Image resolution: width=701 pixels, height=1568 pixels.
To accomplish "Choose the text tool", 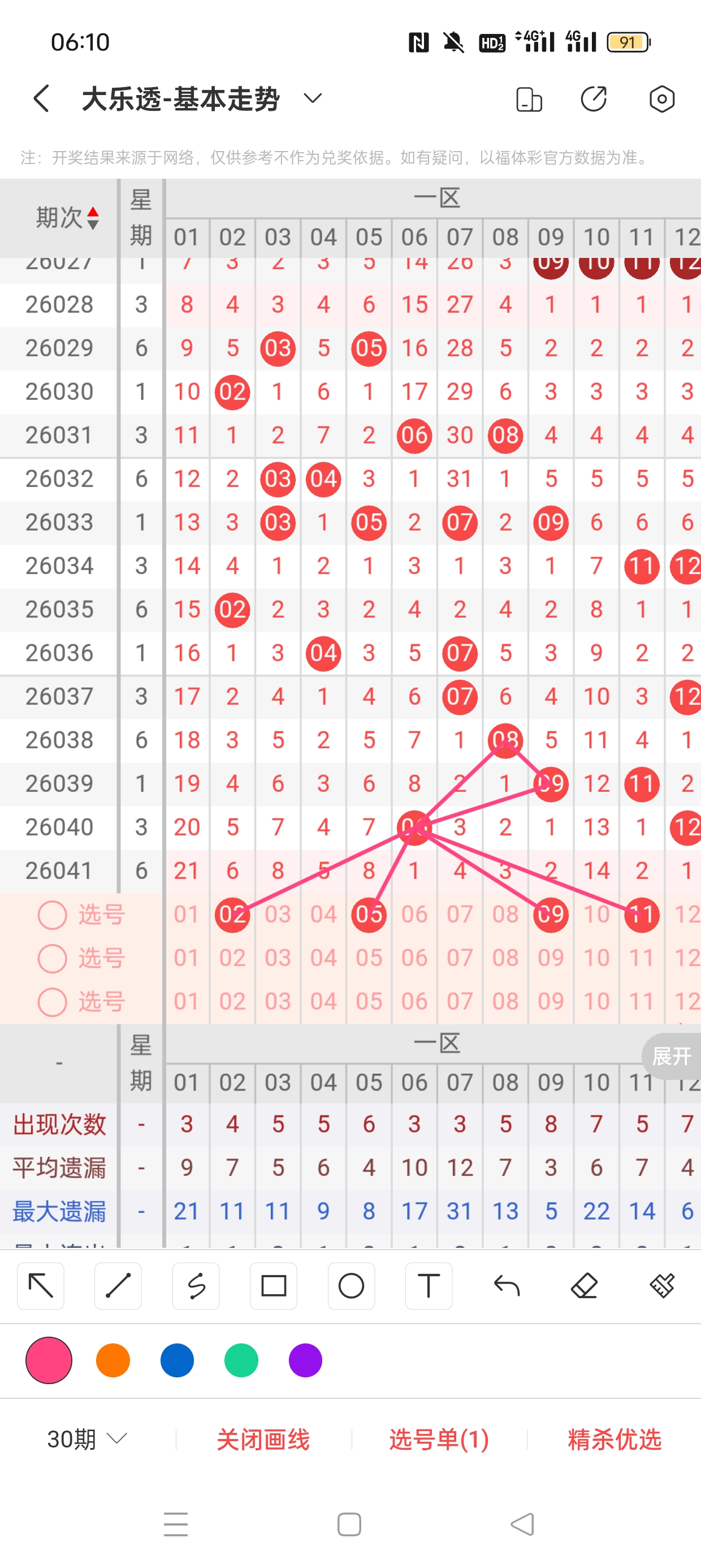I will tap(429, 1286).
